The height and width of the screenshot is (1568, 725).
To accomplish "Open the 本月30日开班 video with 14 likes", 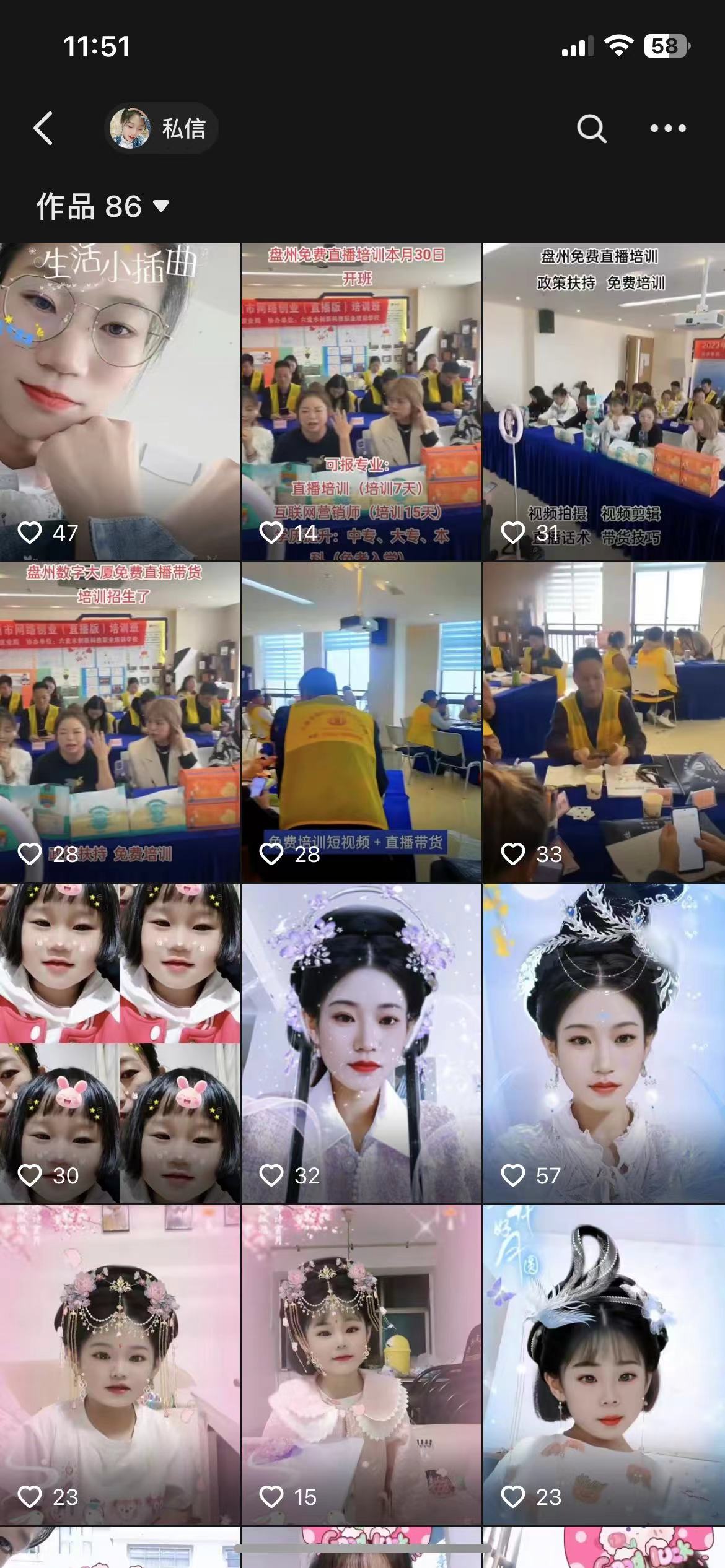I will pyautogui.click(x=361, y=403).
